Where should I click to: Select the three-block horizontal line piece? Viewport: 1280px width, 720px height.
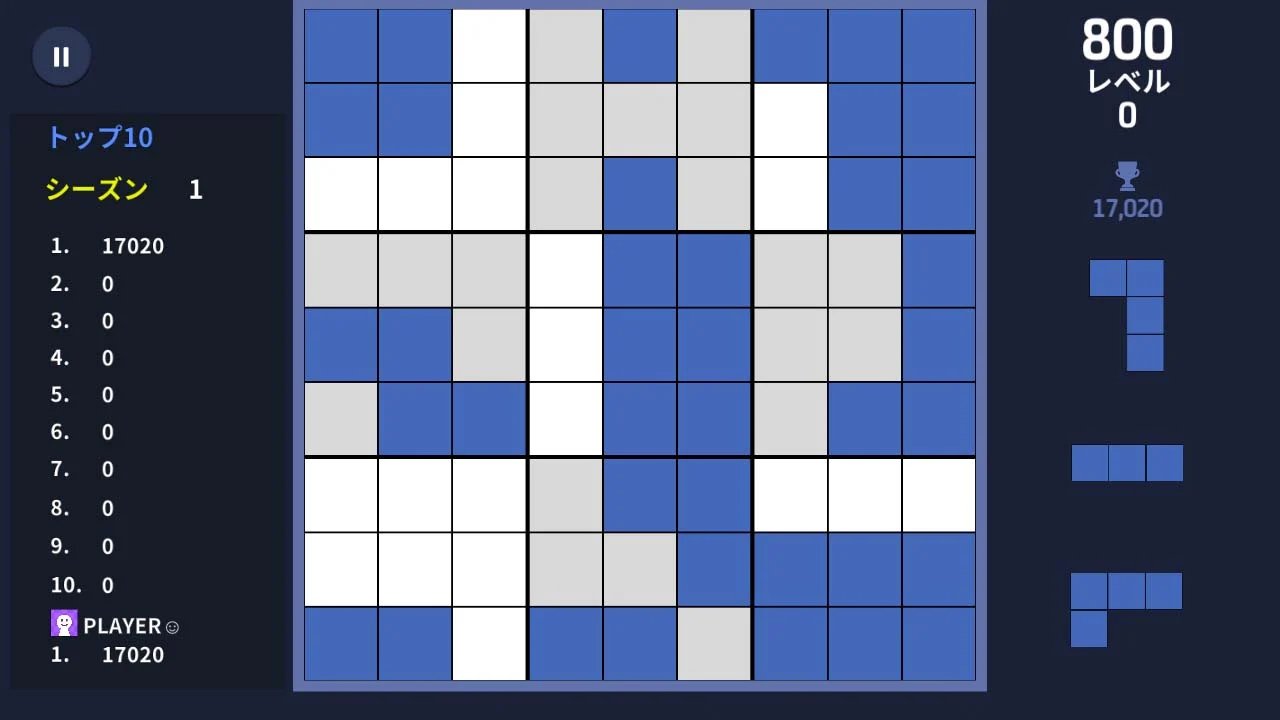pyautogui.click(x=1127, y=463)
